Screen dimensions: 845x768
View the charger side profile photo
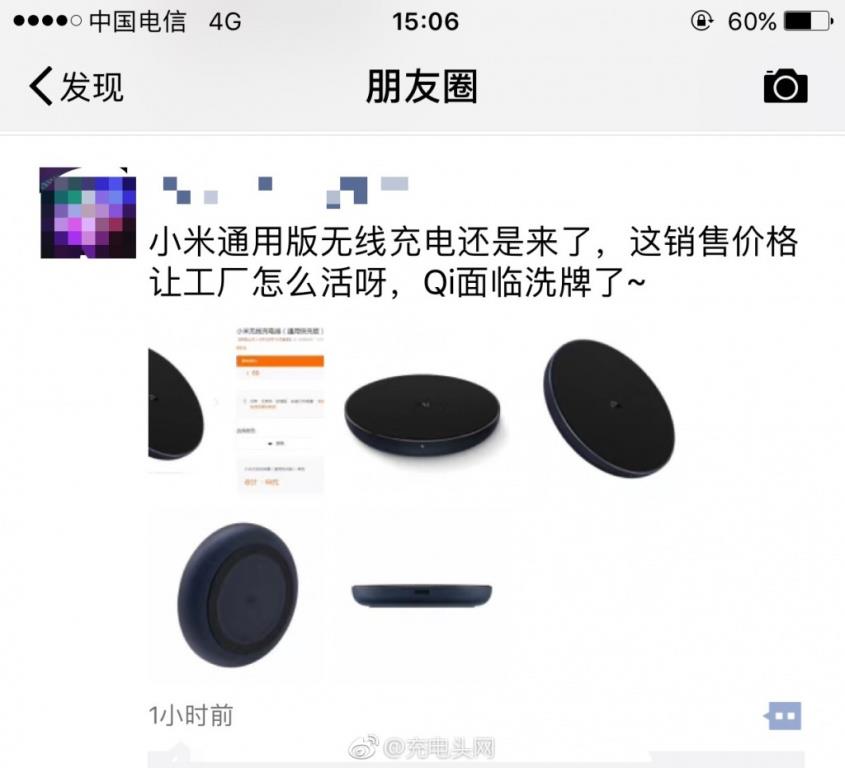pos(423,595)
